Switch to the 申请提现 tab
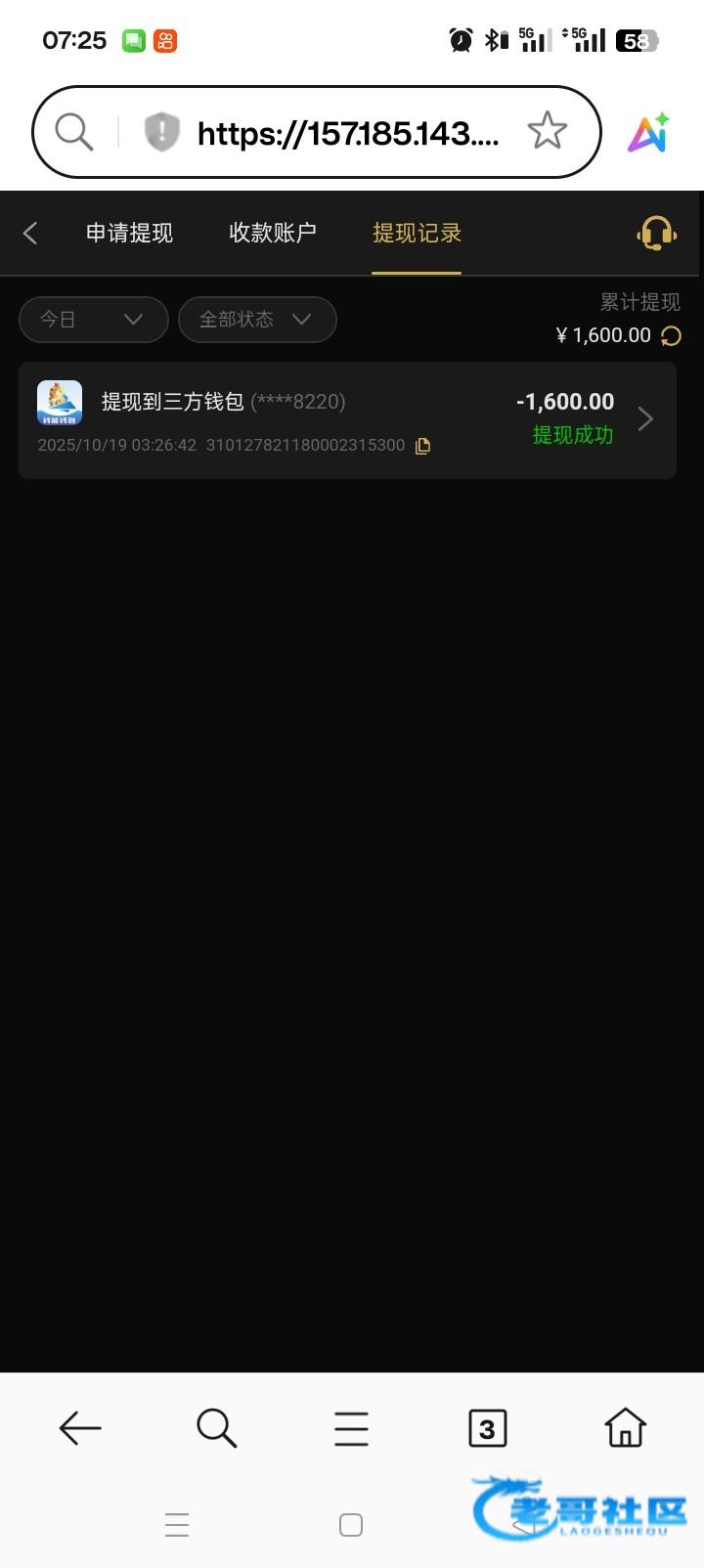This screenshot has width=704, height=1568. tap(129, 233)
